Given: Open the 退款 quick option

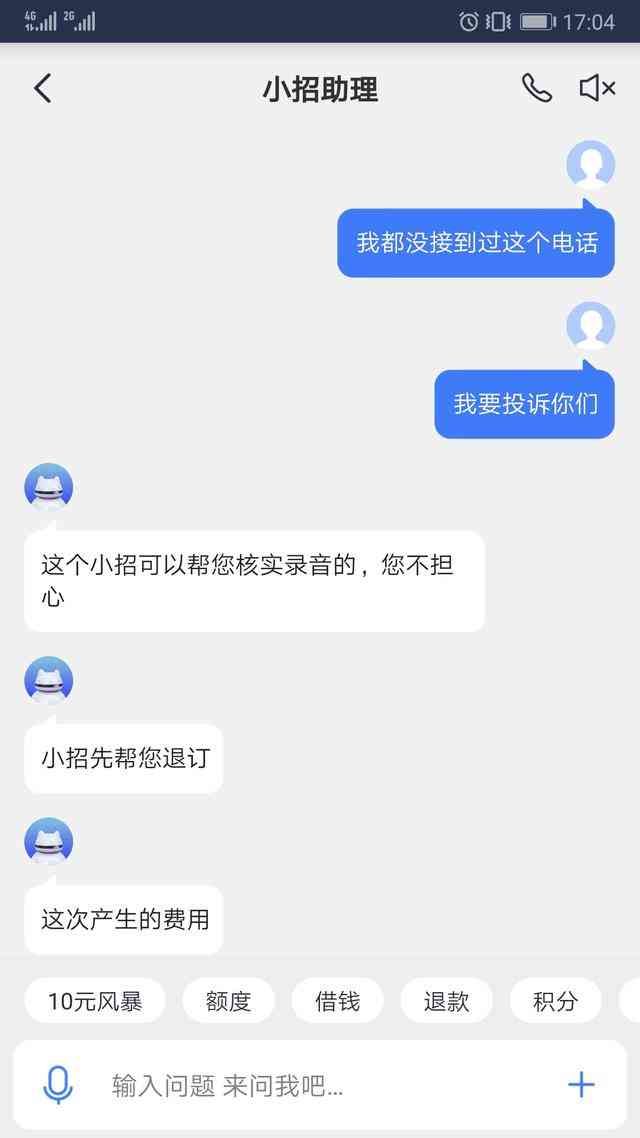Looking at the screenshot, I should point(446,1001).
